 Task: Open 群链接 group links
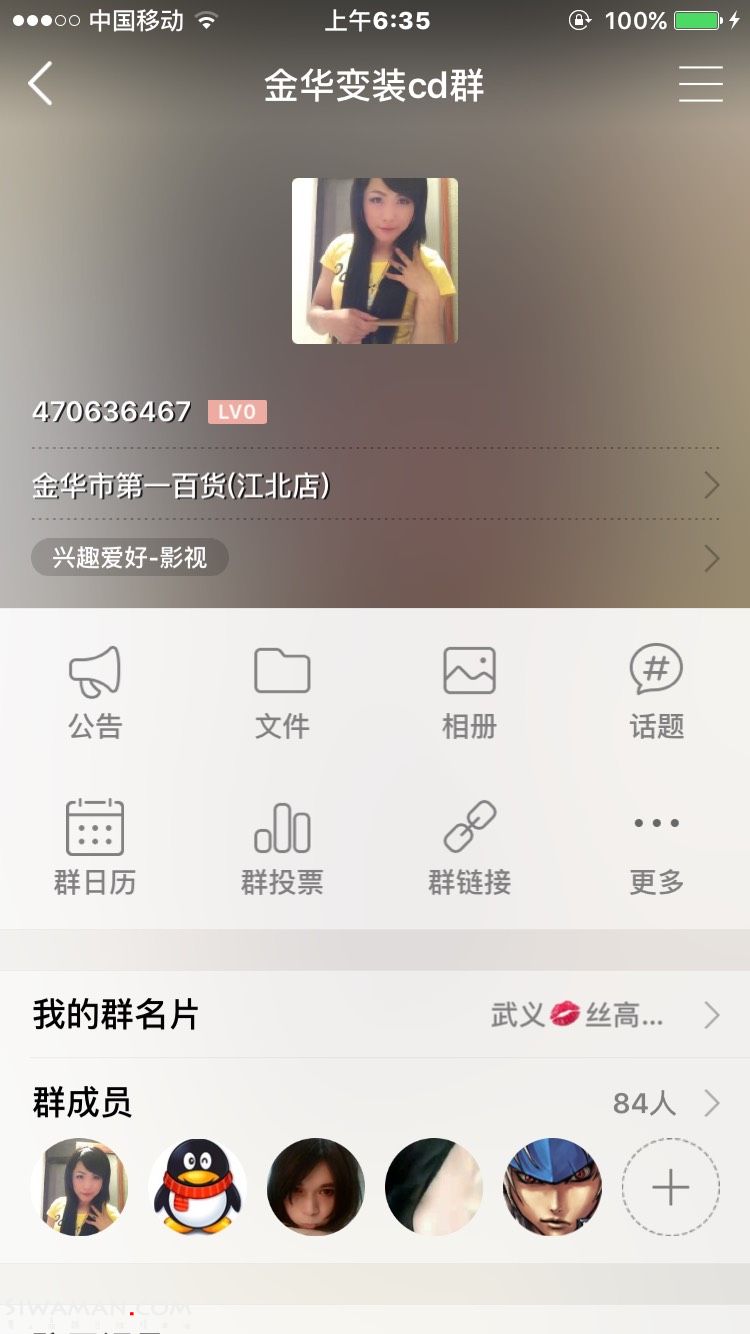469,847
